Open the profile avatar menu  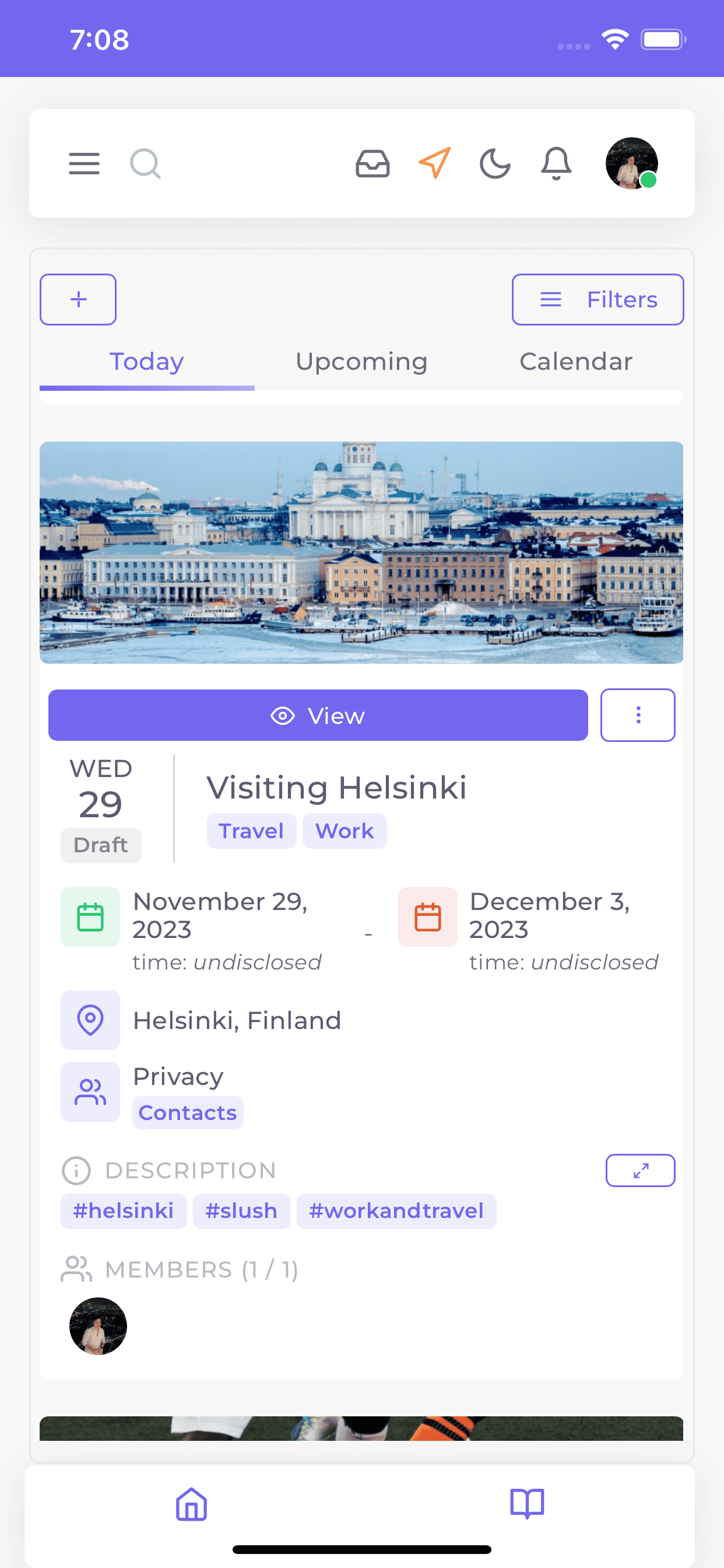tap(631, 164)
